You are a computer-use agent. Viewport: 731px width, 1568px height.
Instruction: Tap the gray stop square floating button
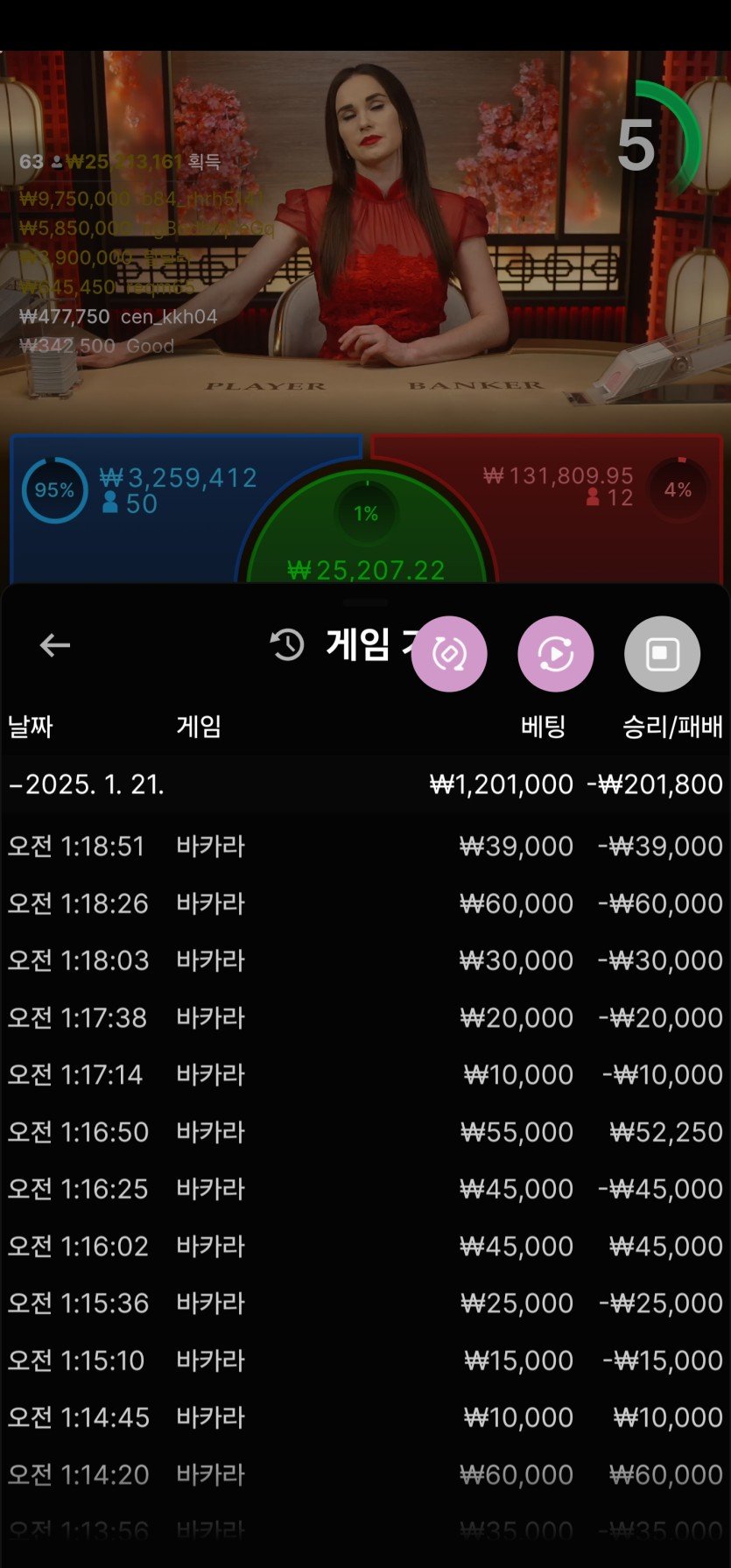point(662,654)
